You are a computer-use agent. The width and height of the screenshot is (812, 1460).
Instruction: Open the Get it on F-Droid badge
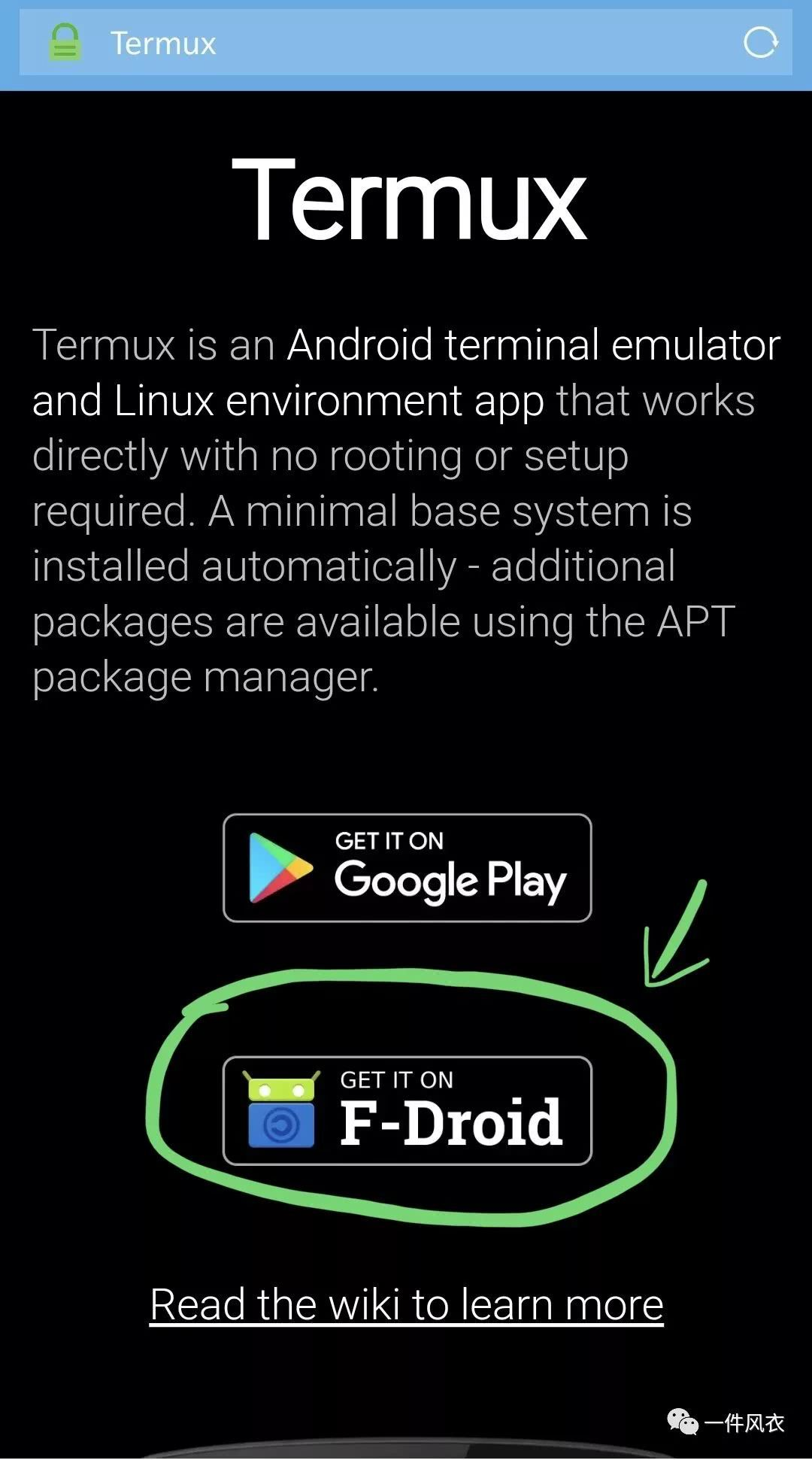coord(407,1111)
